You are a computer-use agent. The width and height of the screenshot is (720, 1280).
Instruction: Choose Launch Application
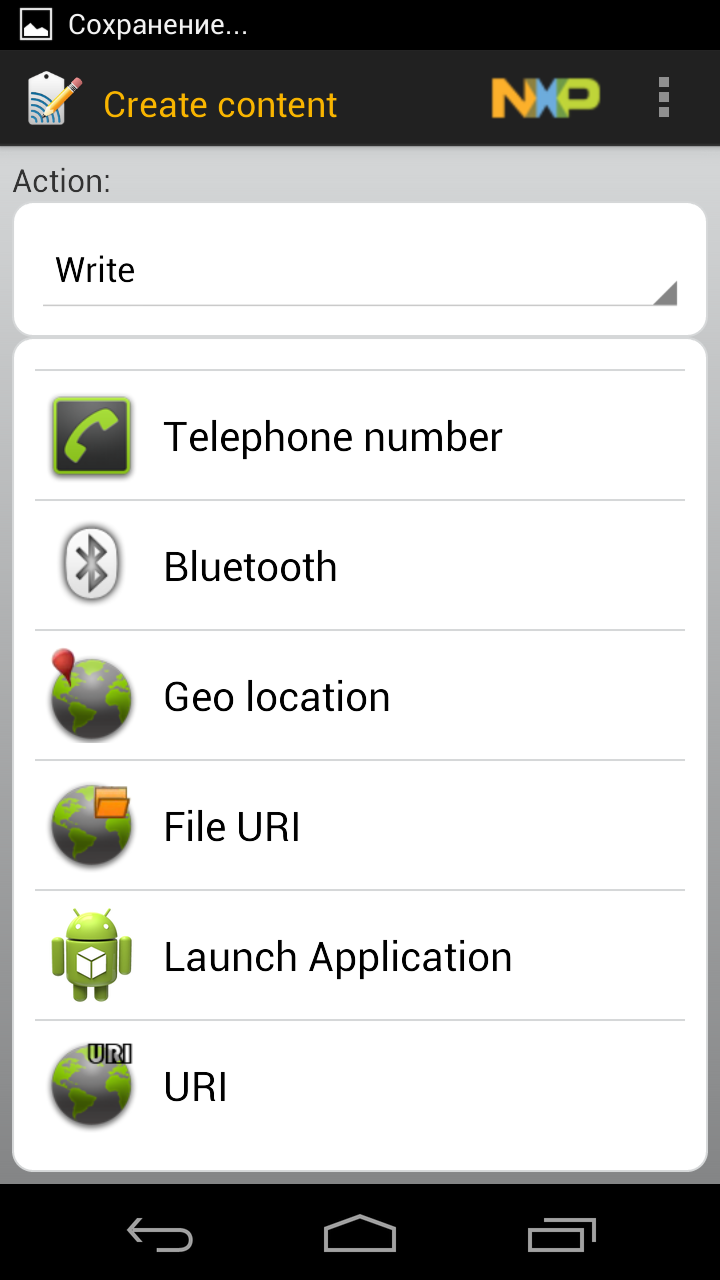[x=360, y=956]
